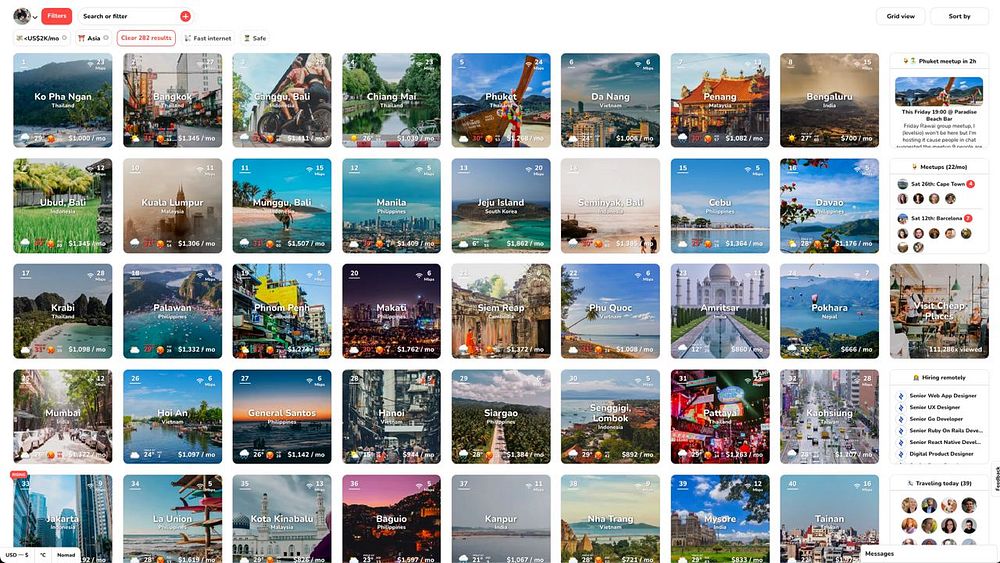The height and width of the screenshot is (563, 1000).
Task: Switch layout using the Grid view button
Action: [900, 16]
